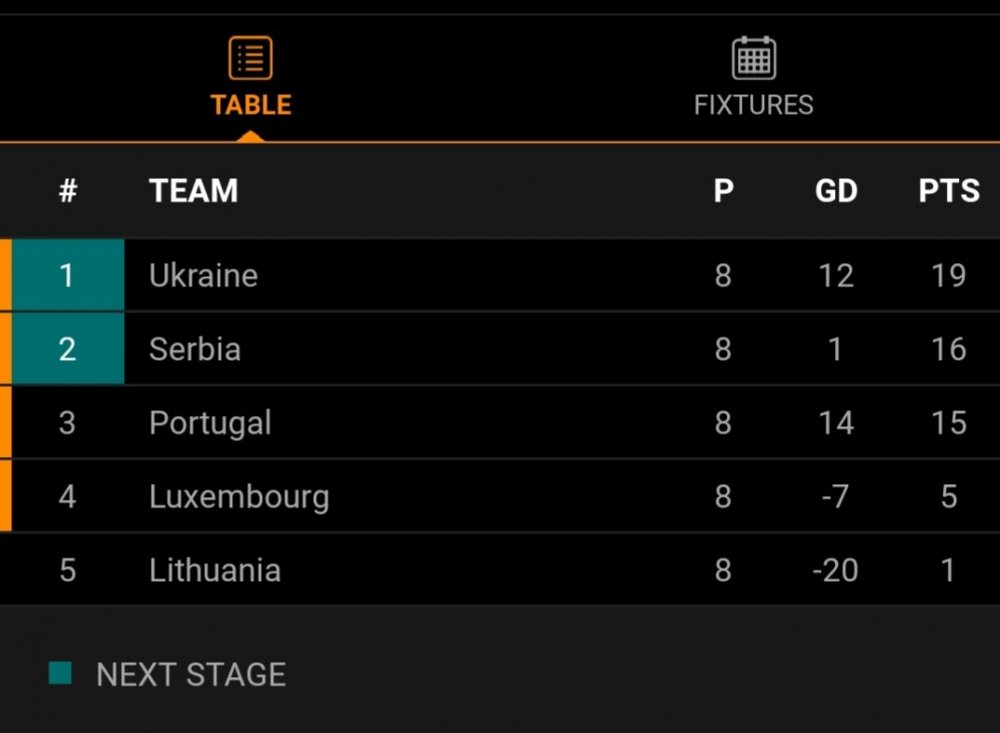Open Luxembourg team row

click(x=239, y=496)
